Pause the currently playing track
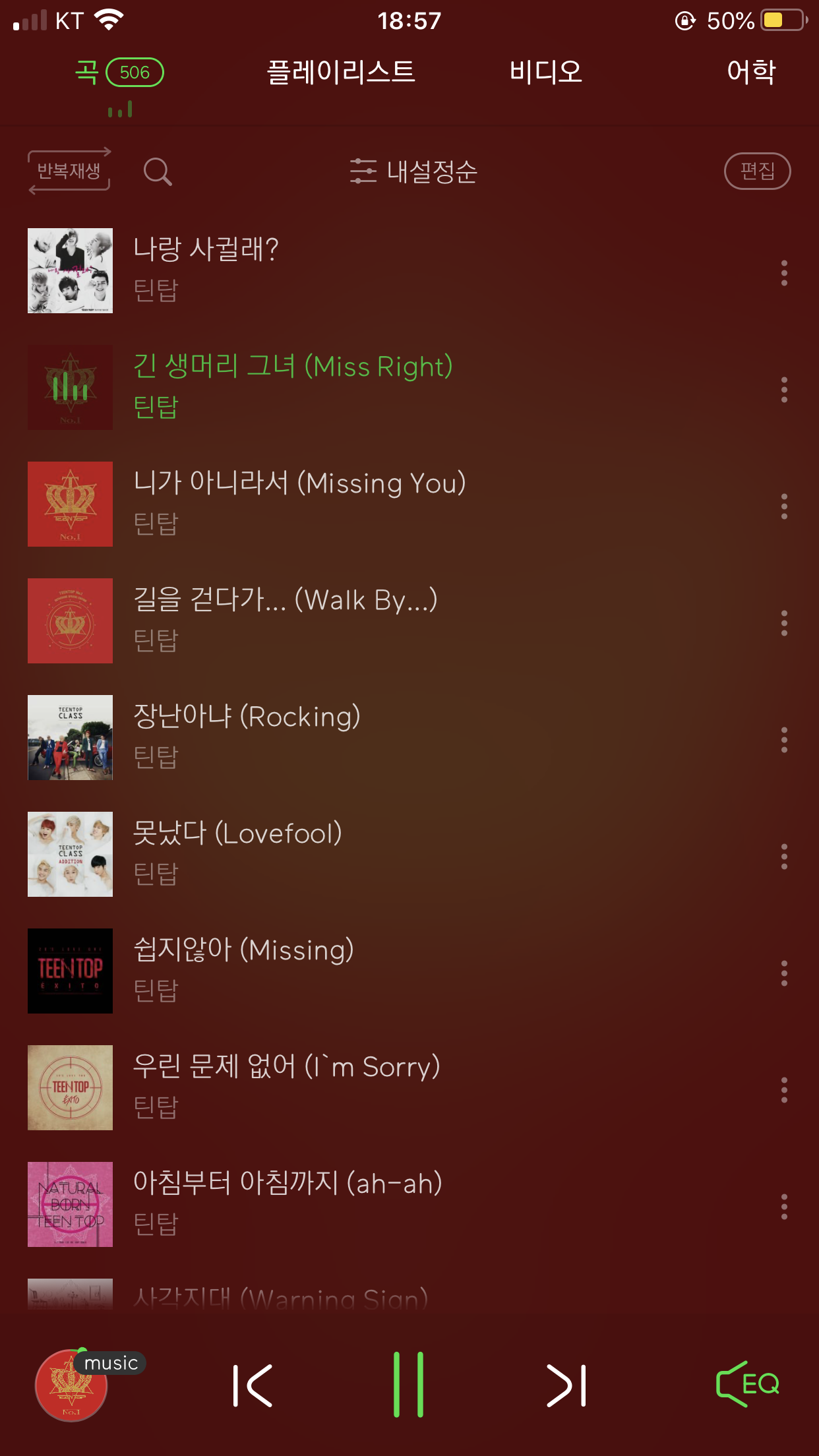 tap(409, 1385)
